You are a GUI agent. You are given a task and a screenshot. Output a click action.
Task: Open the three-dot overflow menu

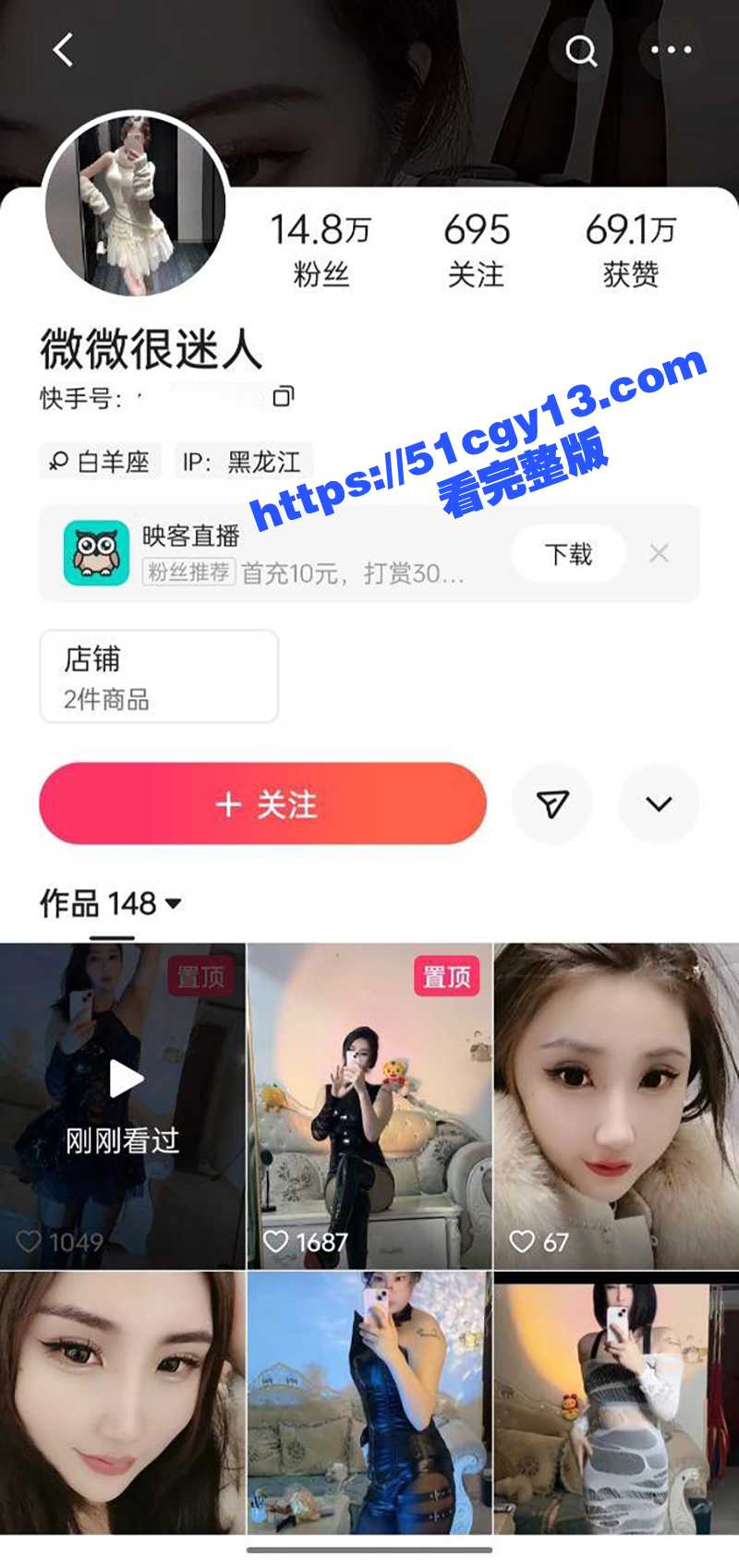pyautogui.click(x=671, y=50)
